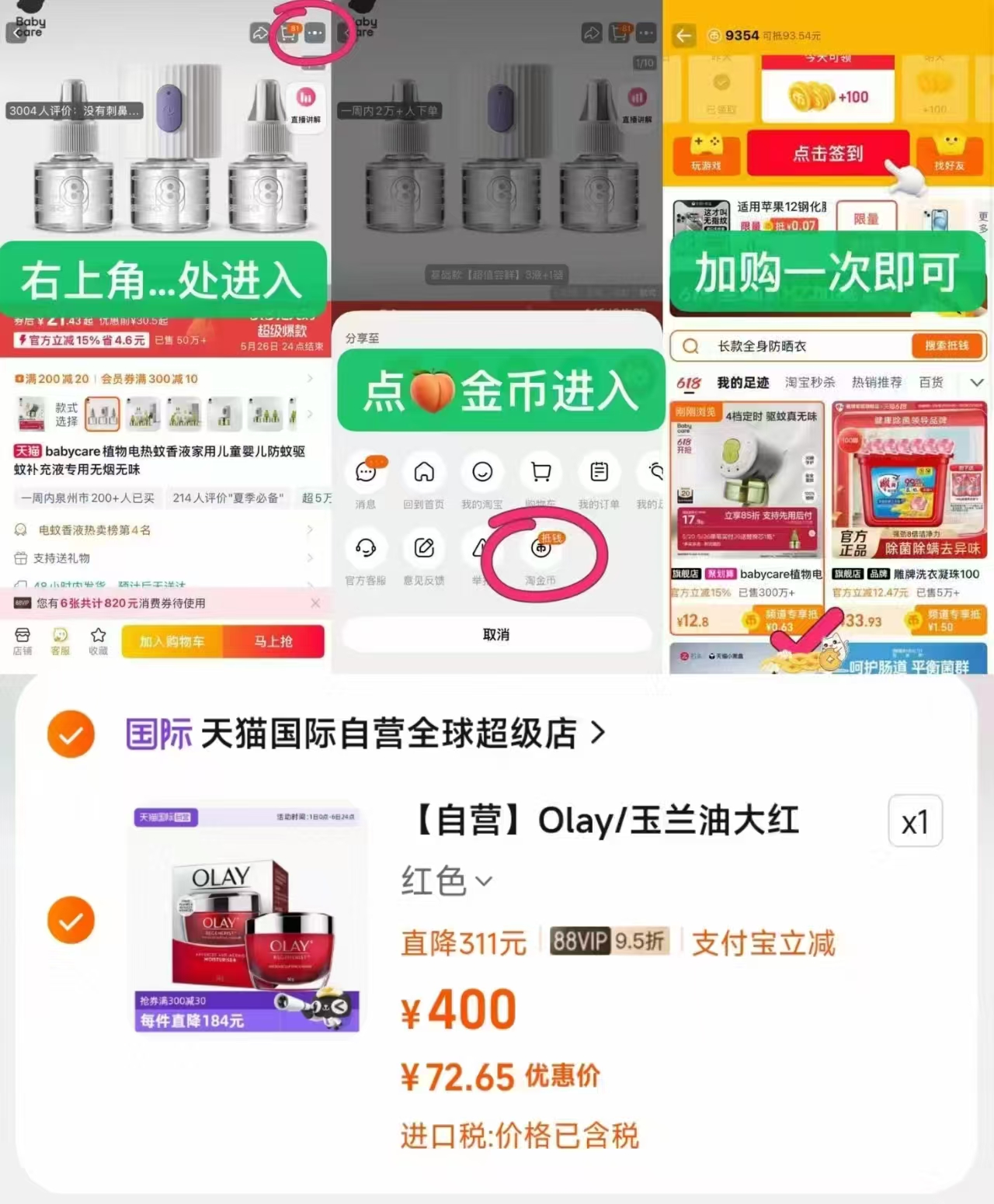Viewport: 994px width, 1204px height.
Task: Open the category chevron next to 百货
Action: click(x=977, y=382)
